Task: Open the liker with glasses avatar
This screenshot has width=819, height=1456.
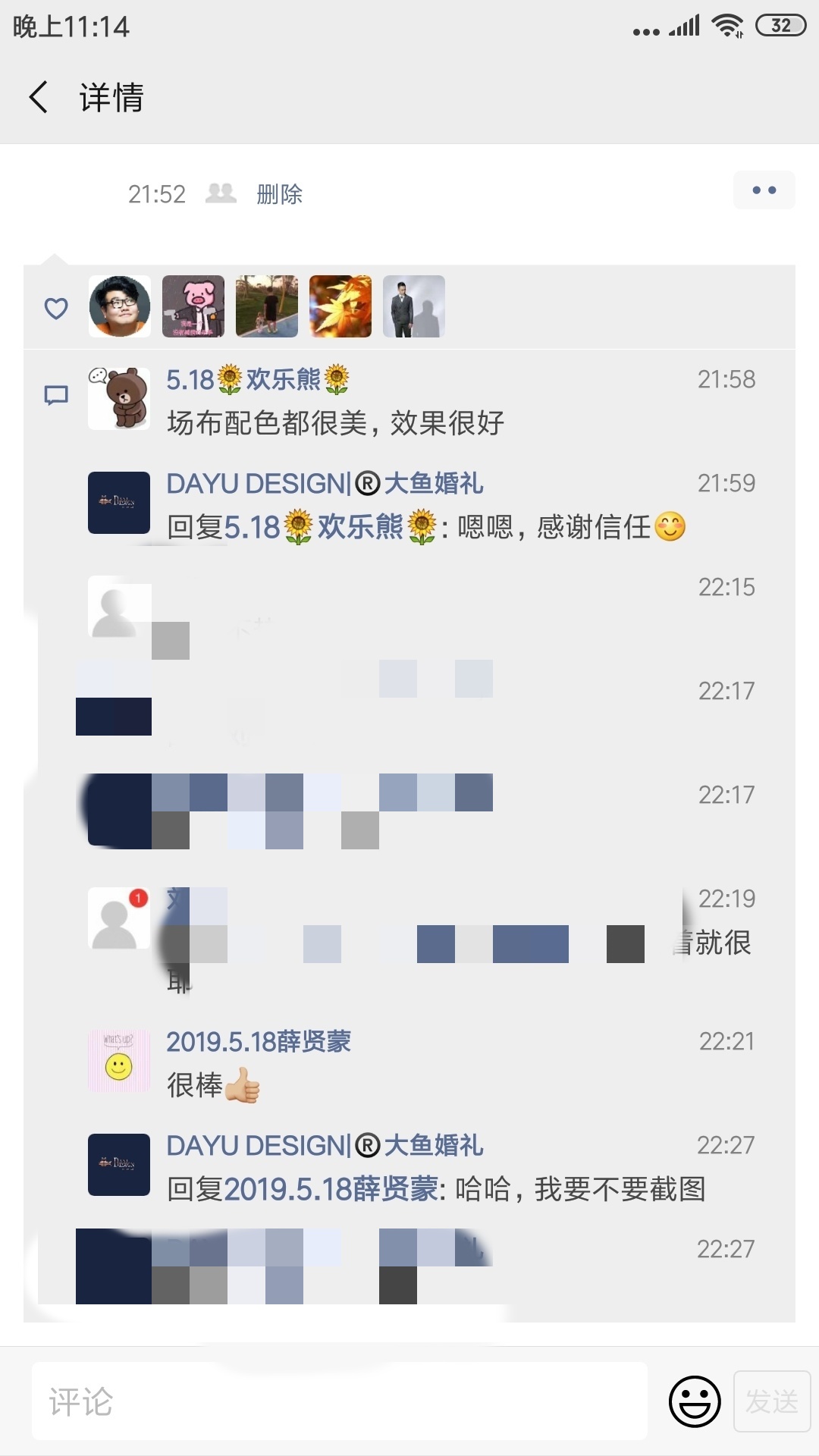Action: (120, 306)
